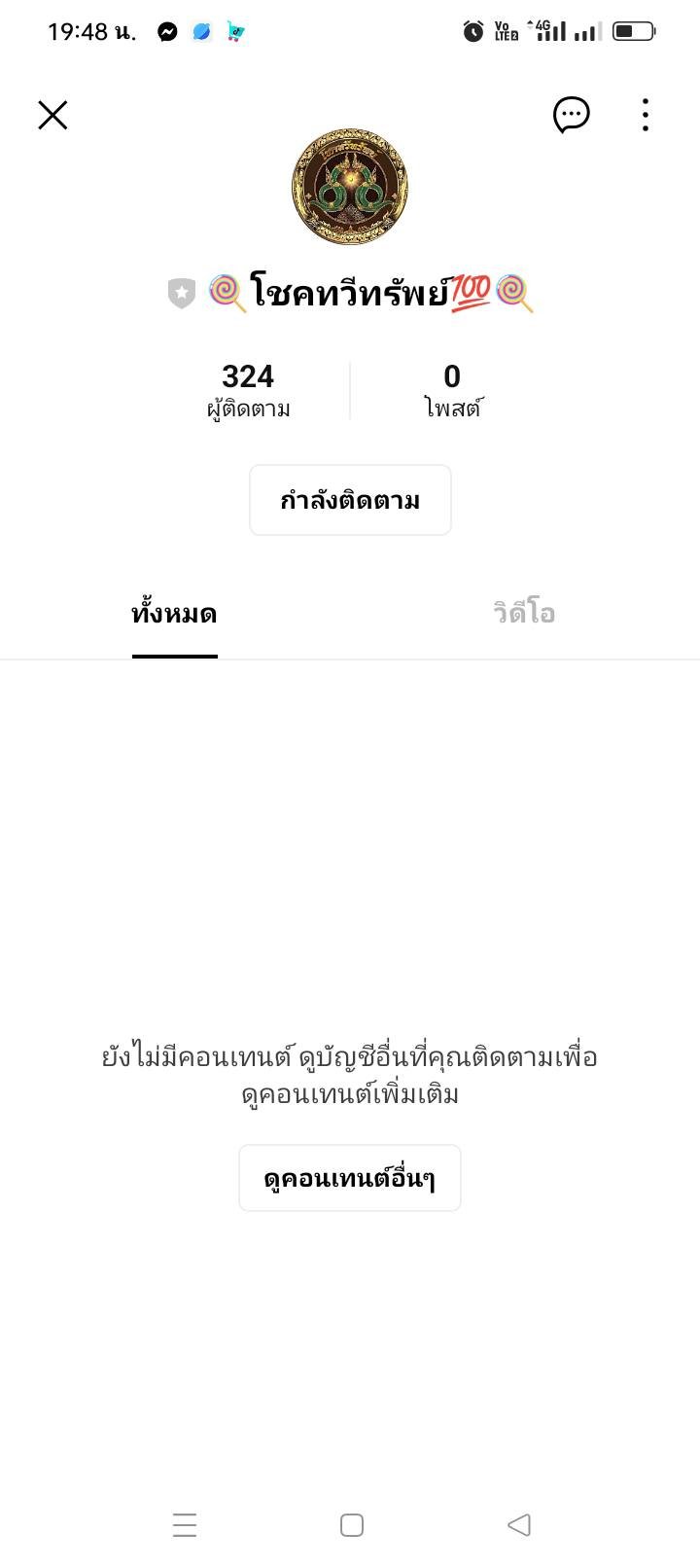The height and width of the screenshot is (1568, 700).
Task: Open the three-dot overflow menu
Action: pyautogui.click(x=646, y=115)
